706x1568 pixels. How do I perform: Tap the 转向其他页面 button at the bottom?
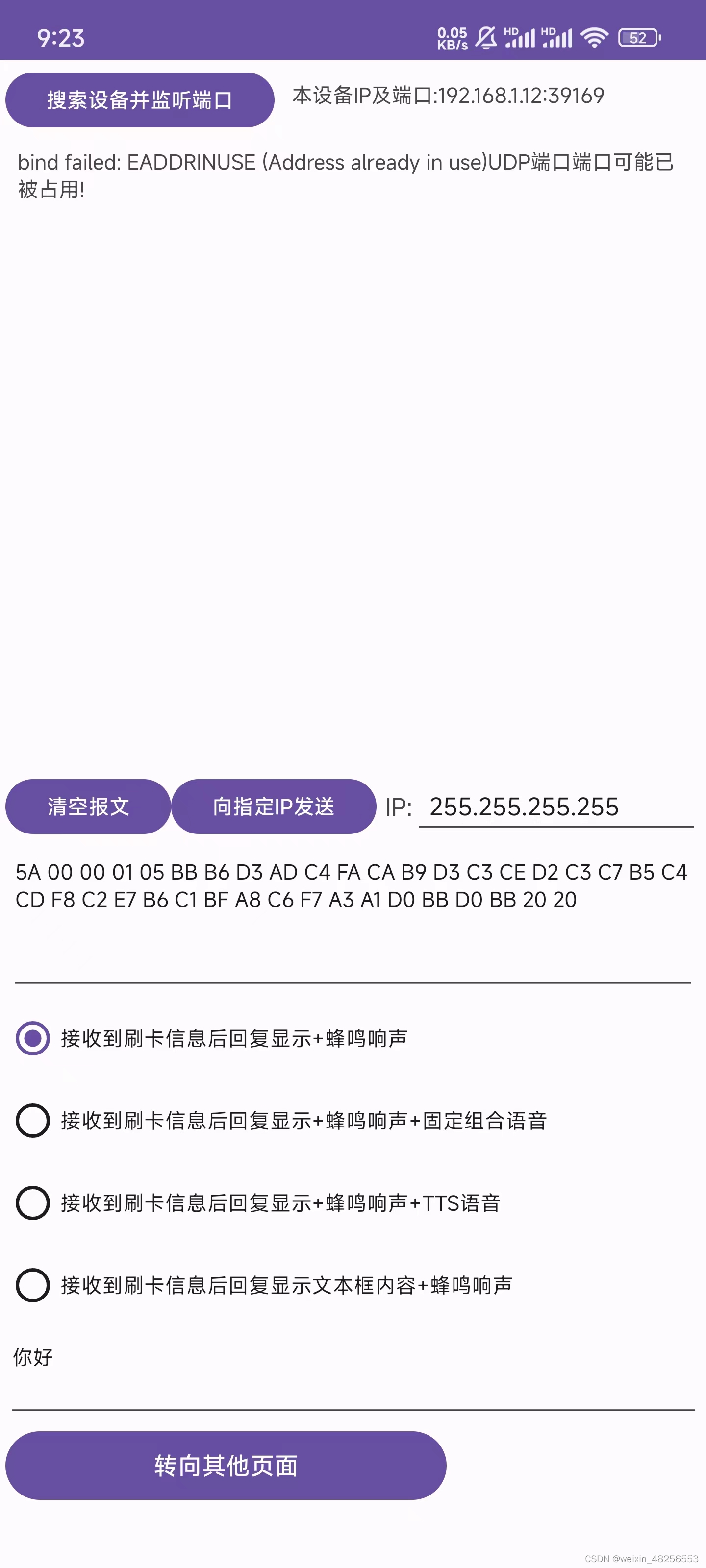[226, 1465]
